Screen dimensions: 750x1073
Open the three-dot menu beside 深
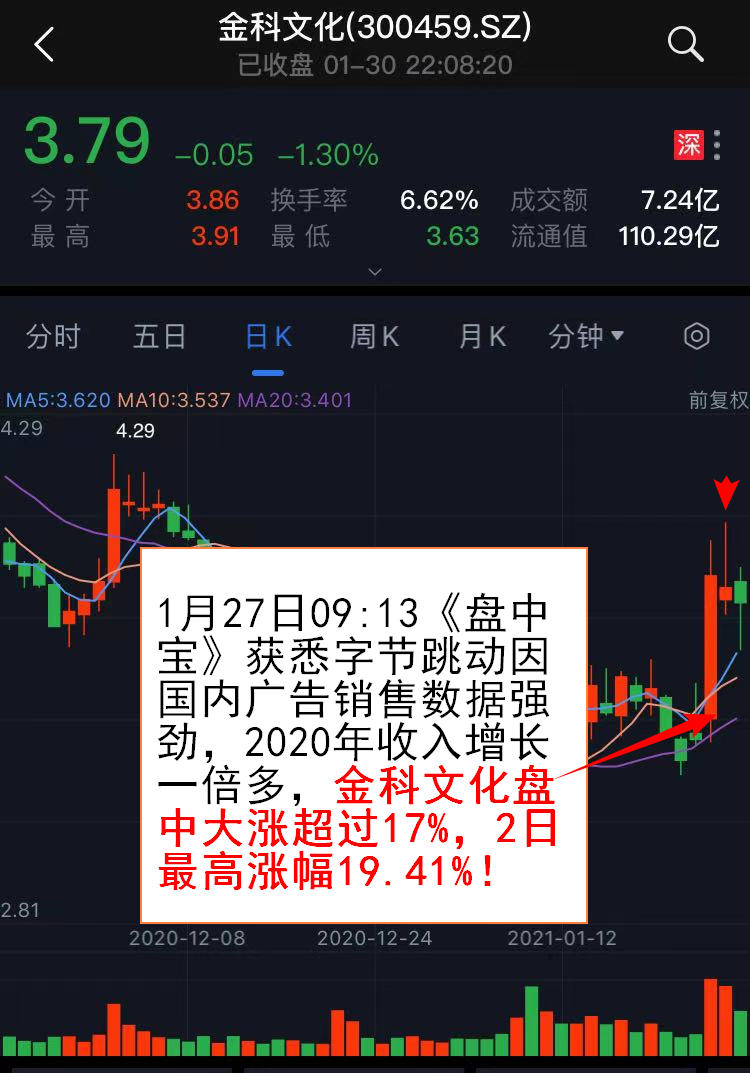[718, 145]
